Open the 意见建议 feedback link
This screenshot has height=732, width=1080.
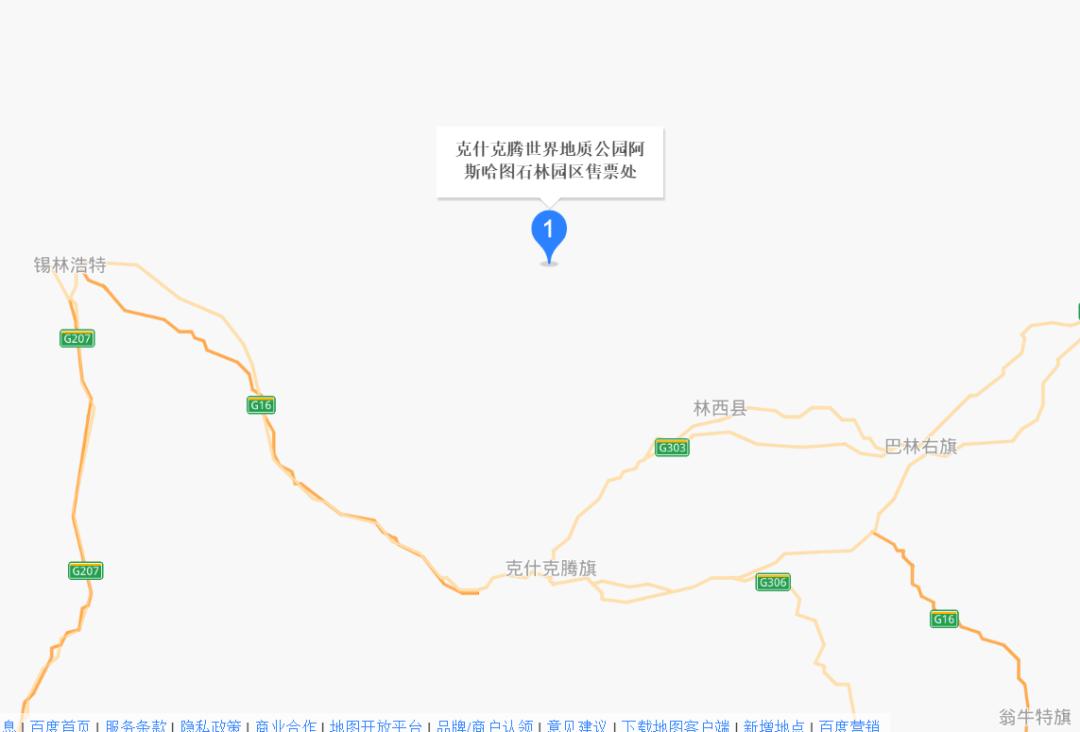576,726
